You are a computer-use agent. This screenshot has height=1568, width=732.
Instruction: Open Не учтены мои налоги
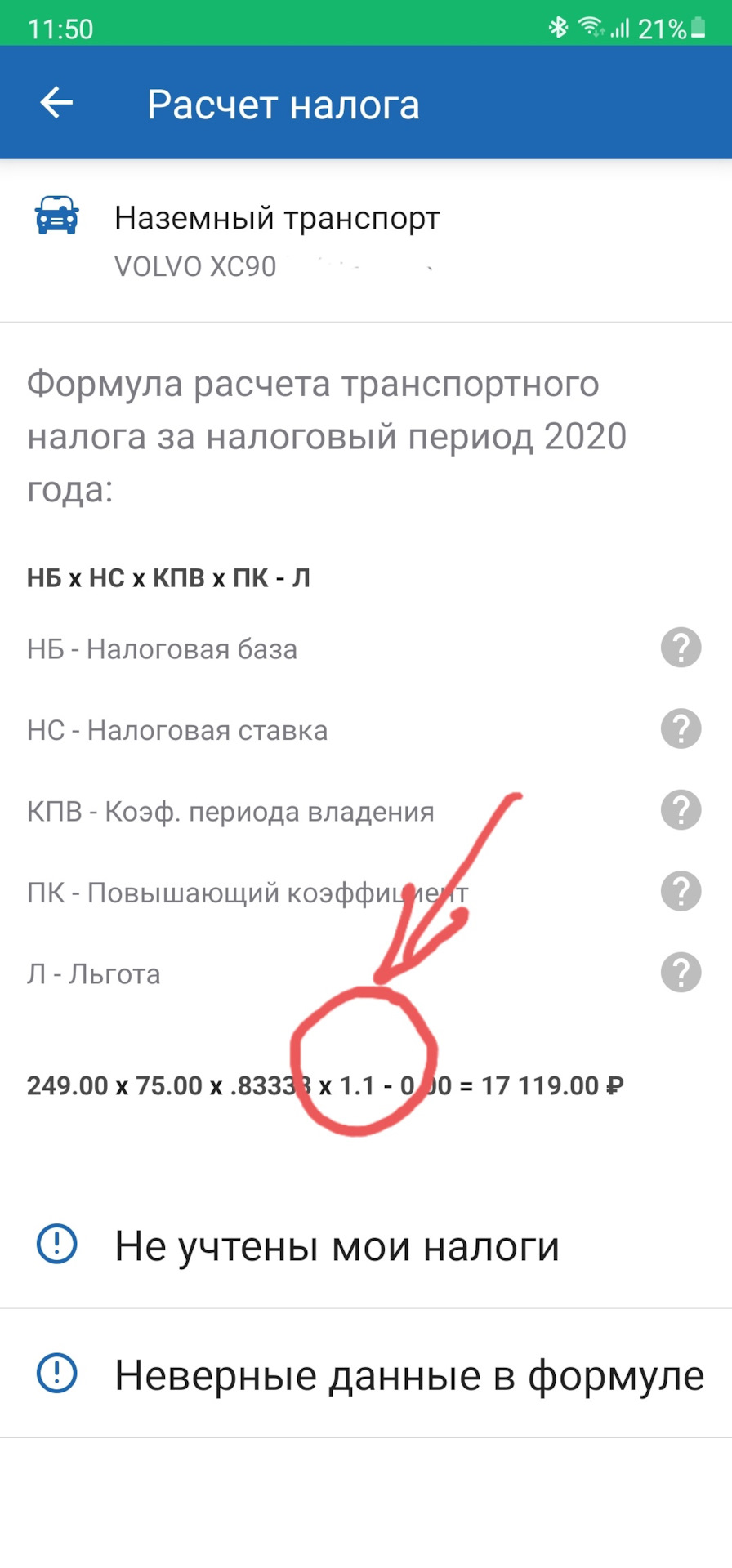pyautogui.click(x=337, y=1246)
